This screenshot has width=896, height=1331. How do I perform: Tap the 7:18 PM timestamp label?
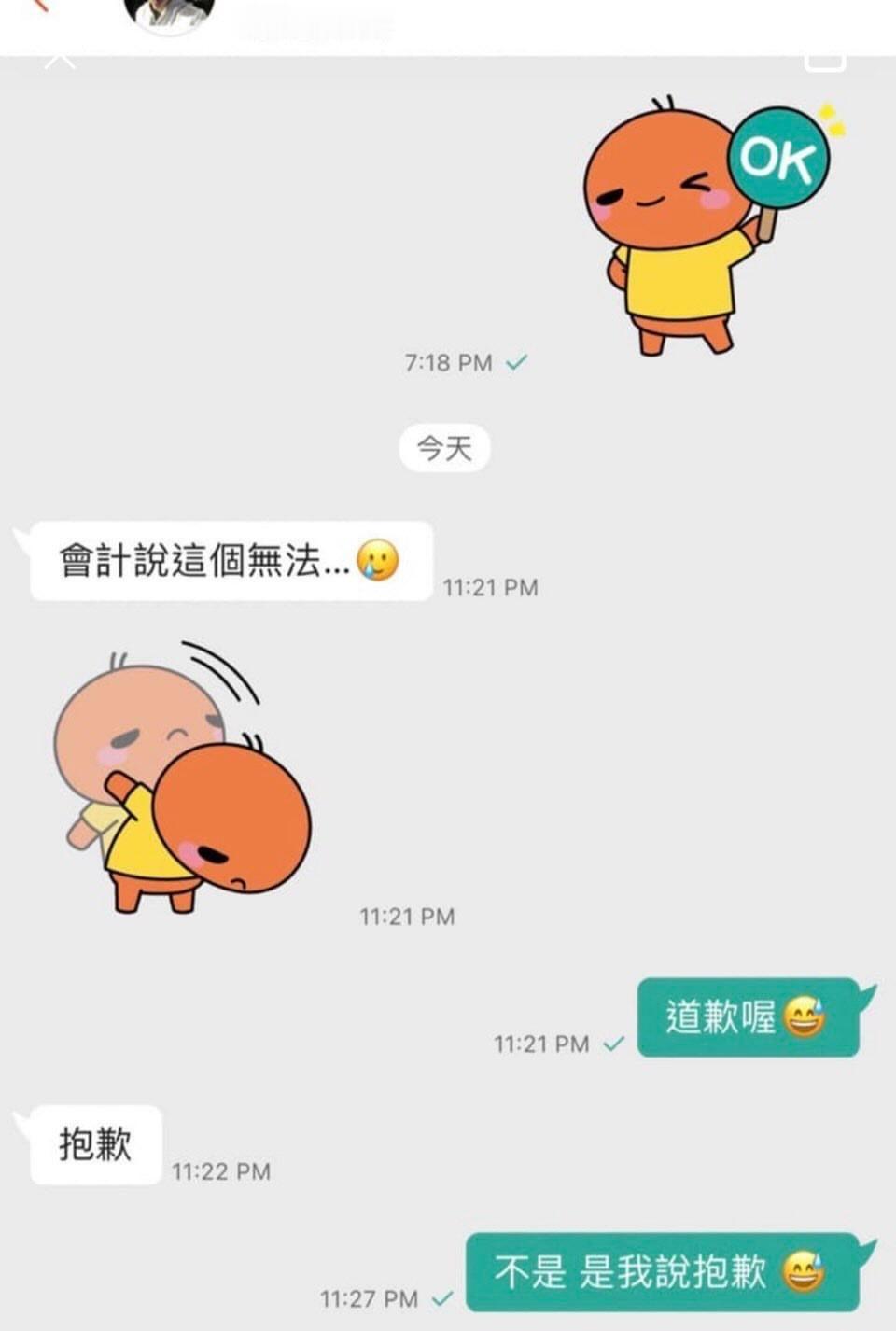click(x=451, y=364)
